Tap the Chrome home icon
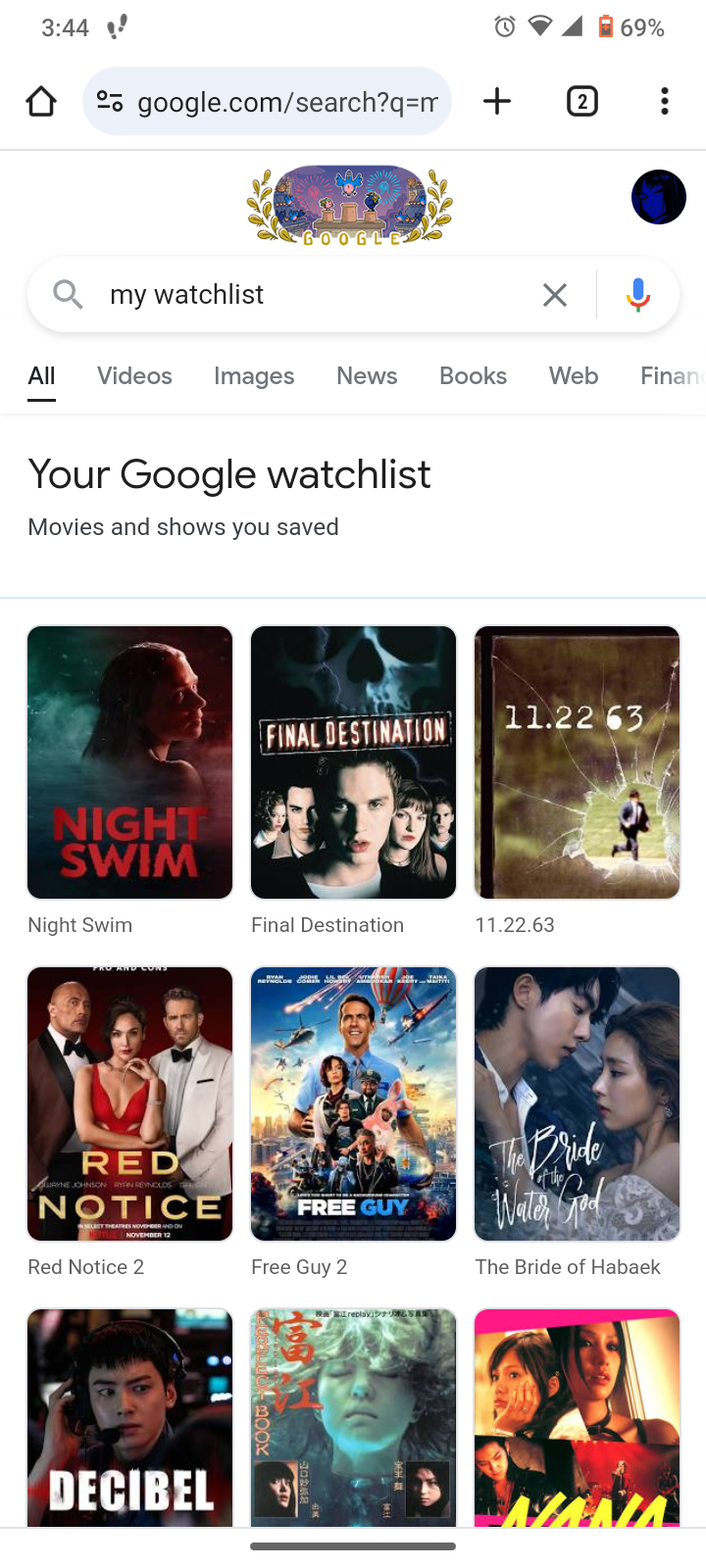 click(40, 100)
